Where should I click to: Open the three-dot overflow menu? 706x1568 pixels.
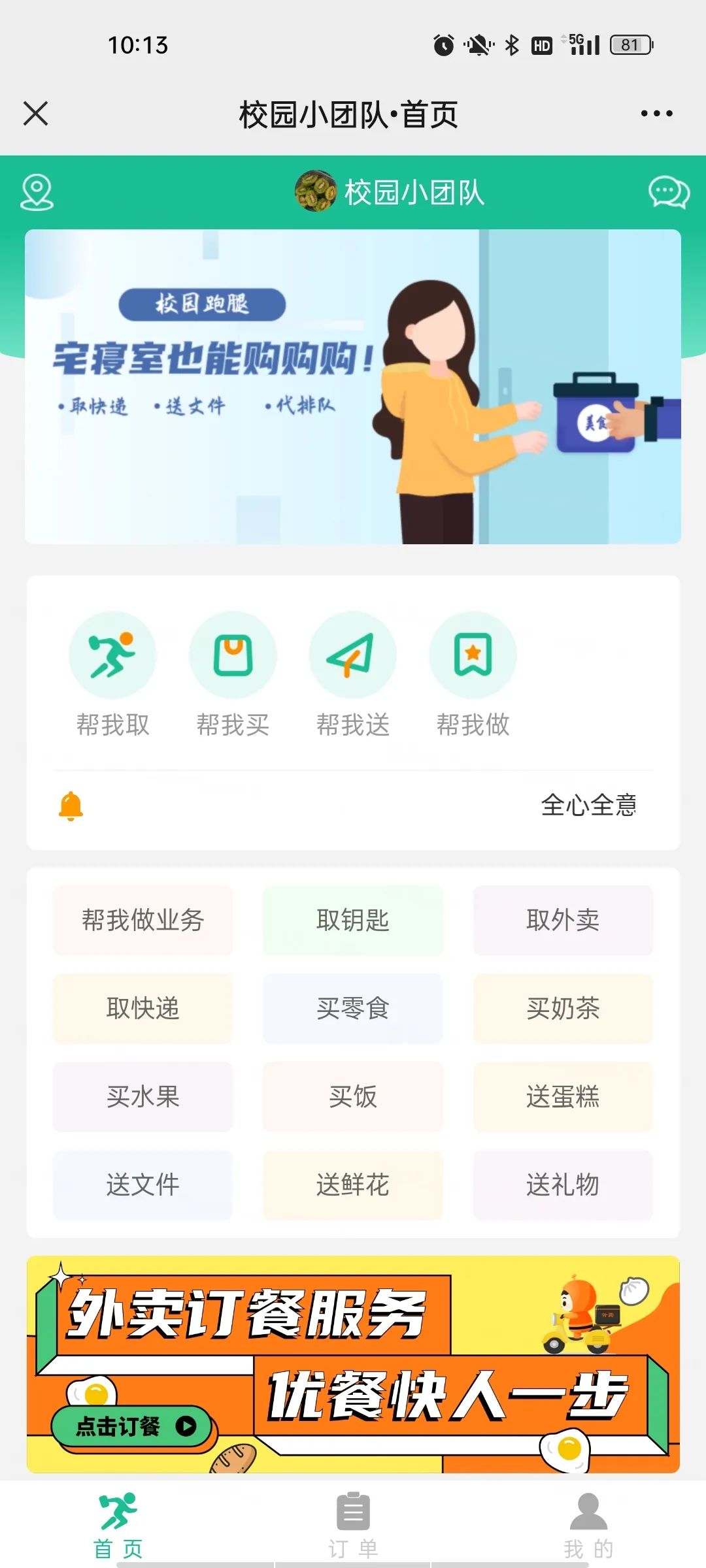tap(656, 114)
